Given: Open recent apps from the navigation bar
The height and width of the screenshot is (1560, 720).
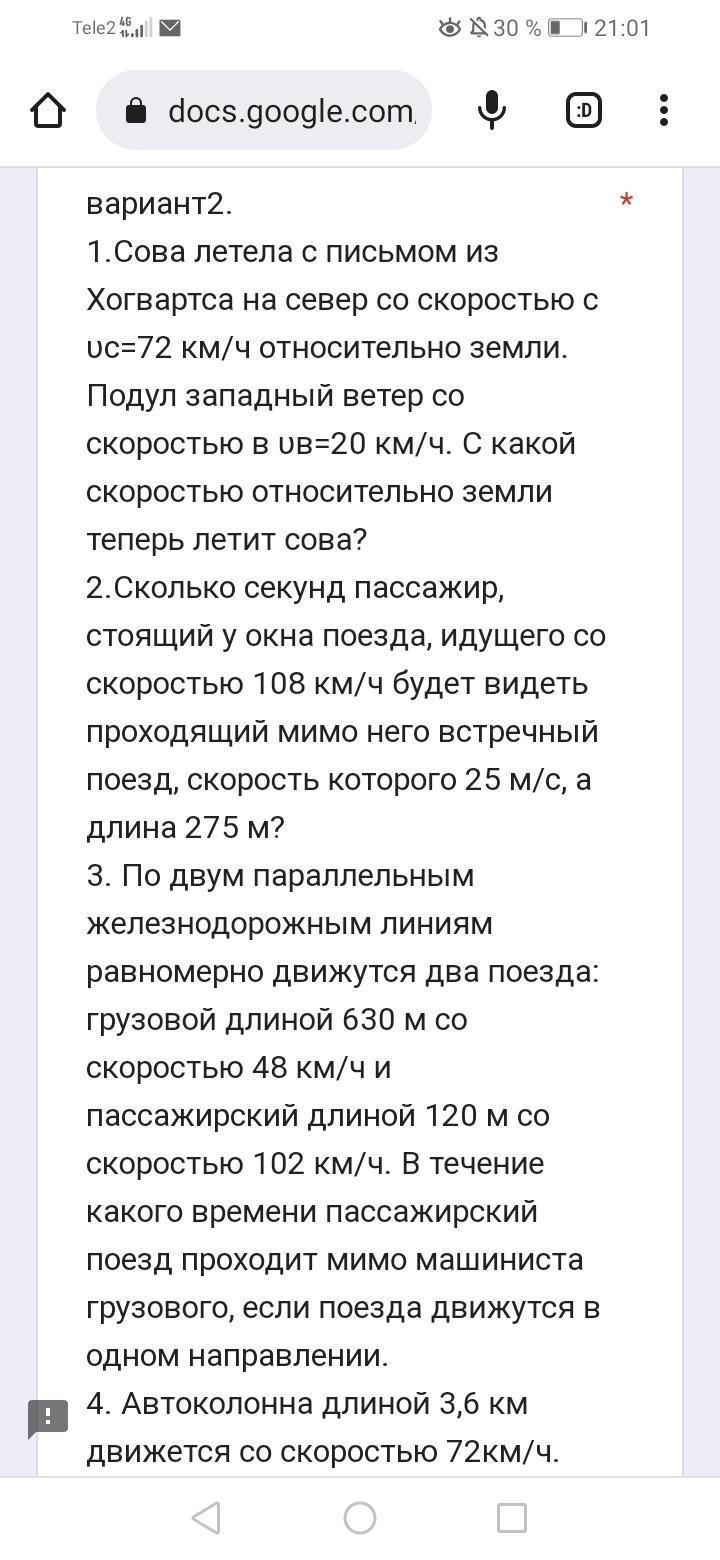Looking at the screenshot, I should (x=512, y=1518).
